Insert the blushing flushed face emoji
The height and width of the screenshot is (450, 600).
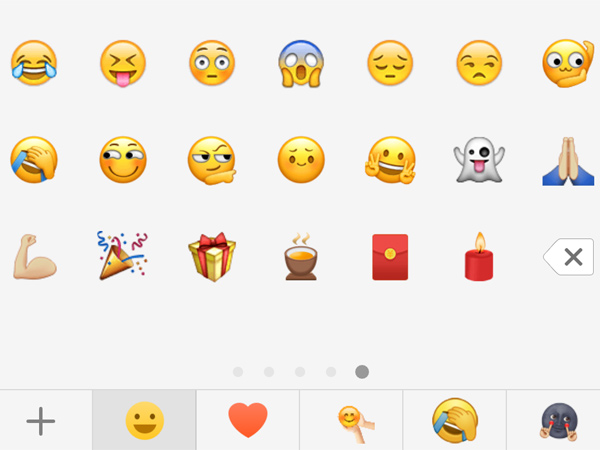(212, 64)
